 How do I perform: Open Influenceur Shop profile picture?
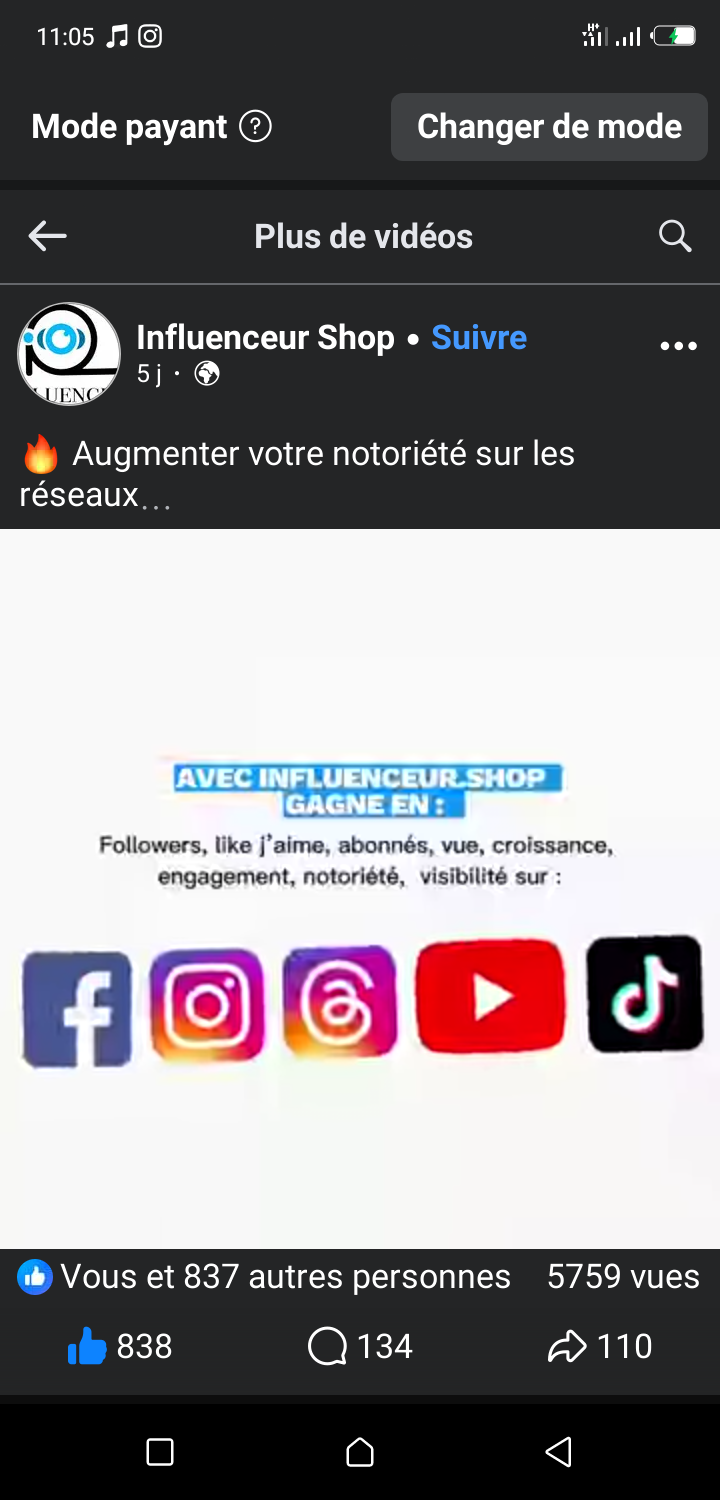pos(69,354)
